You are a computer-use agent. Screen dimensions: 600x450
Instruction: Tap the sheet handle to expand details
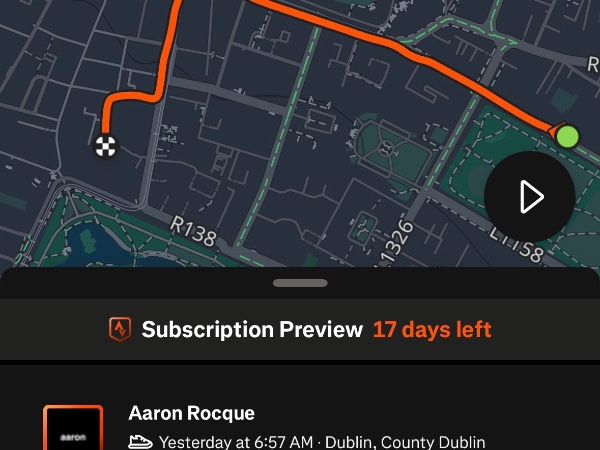click(x=300, y=283)
